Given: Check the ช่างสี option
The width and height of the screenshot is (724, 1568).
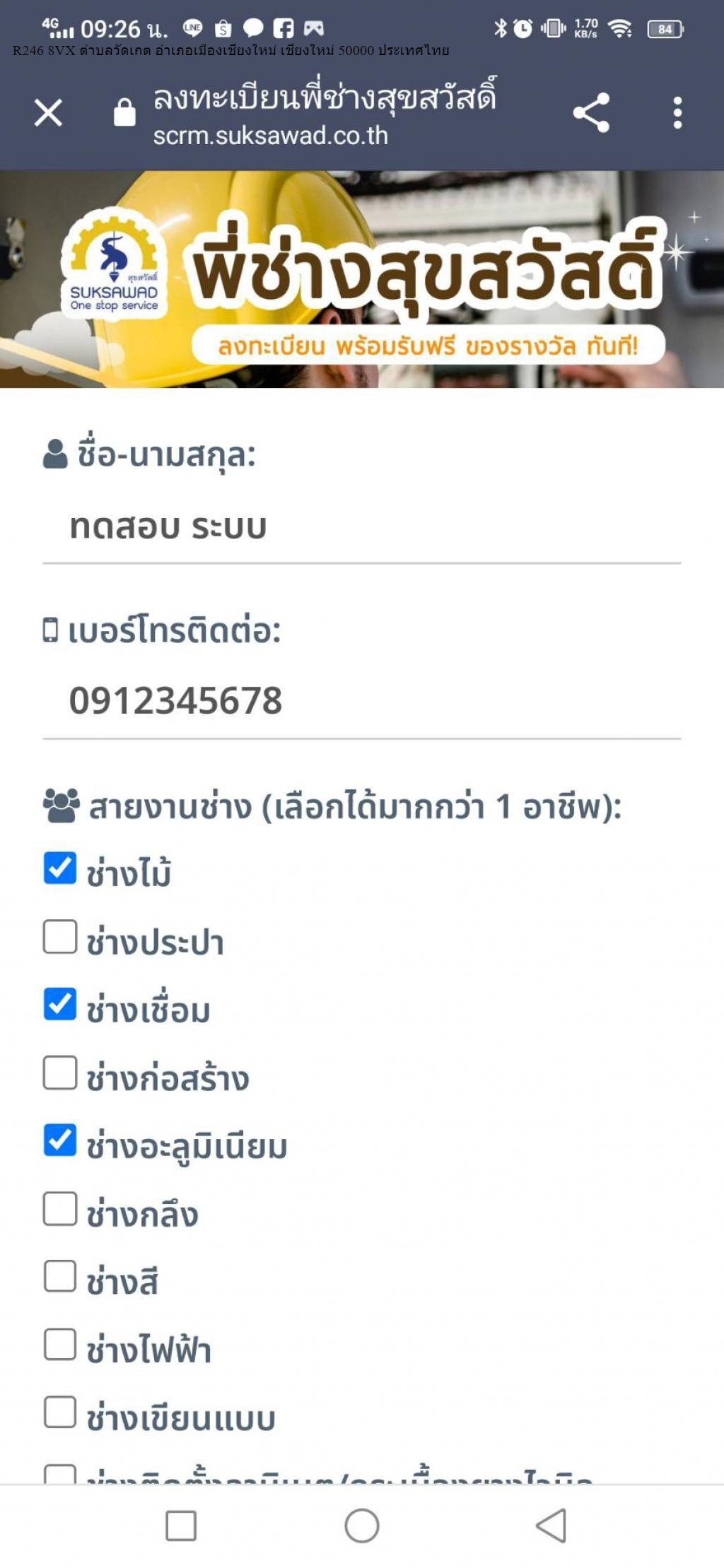Looking at the screenshot, I should (60, 1276).
